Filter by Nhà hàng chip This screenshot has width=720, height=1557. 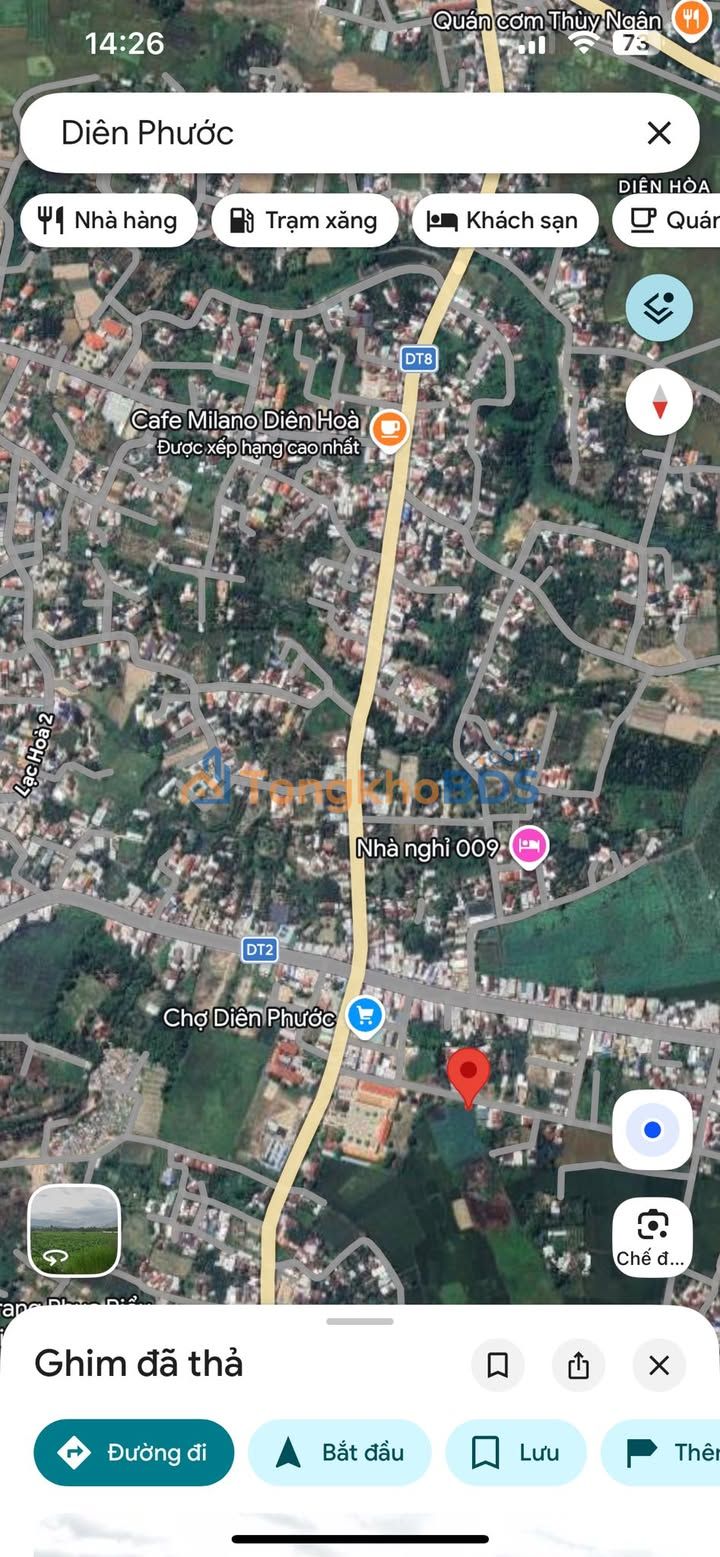click(107, 221)
